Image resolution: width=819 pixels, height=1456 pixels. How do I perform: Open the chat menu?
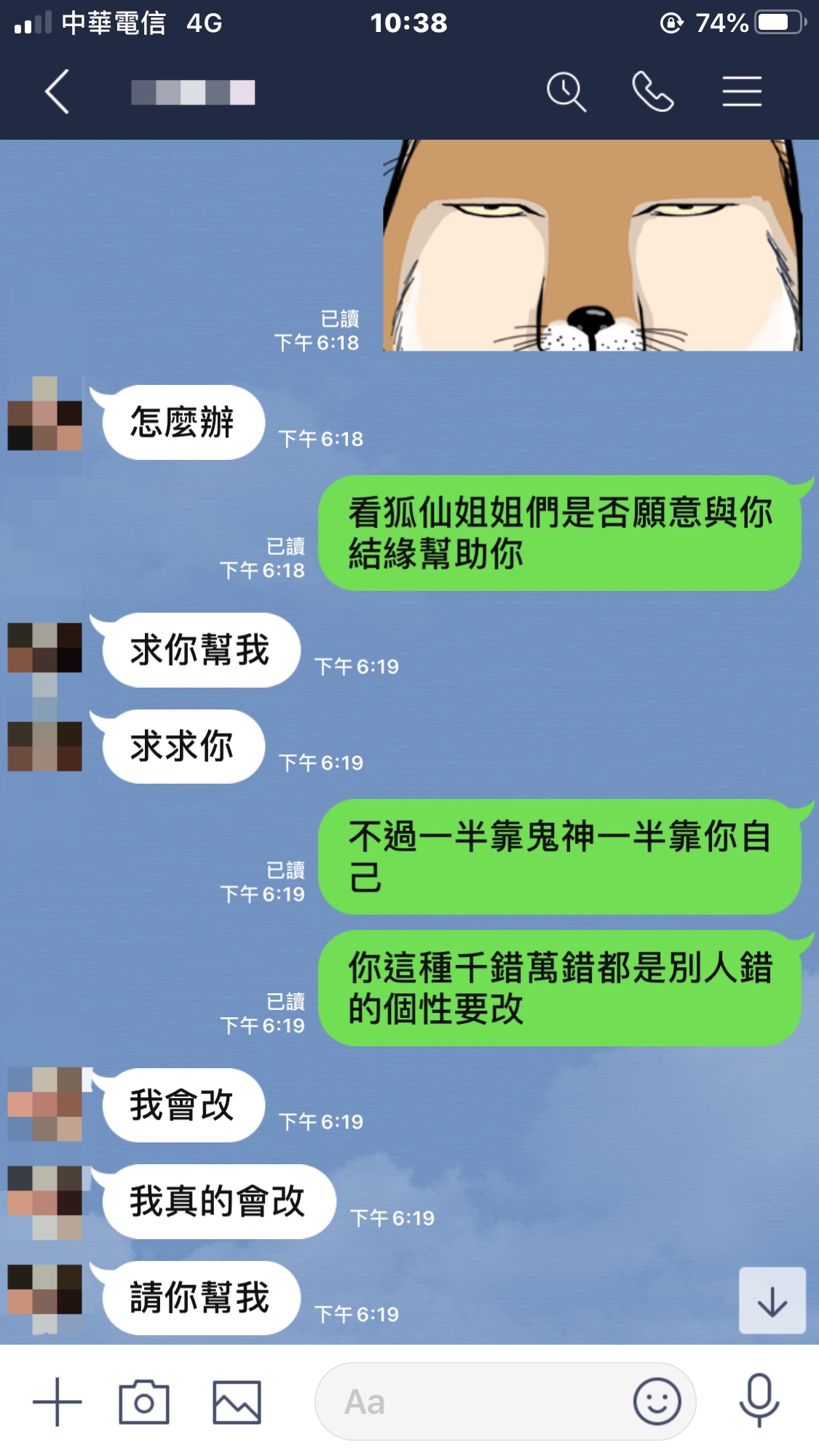click(742, 92)
